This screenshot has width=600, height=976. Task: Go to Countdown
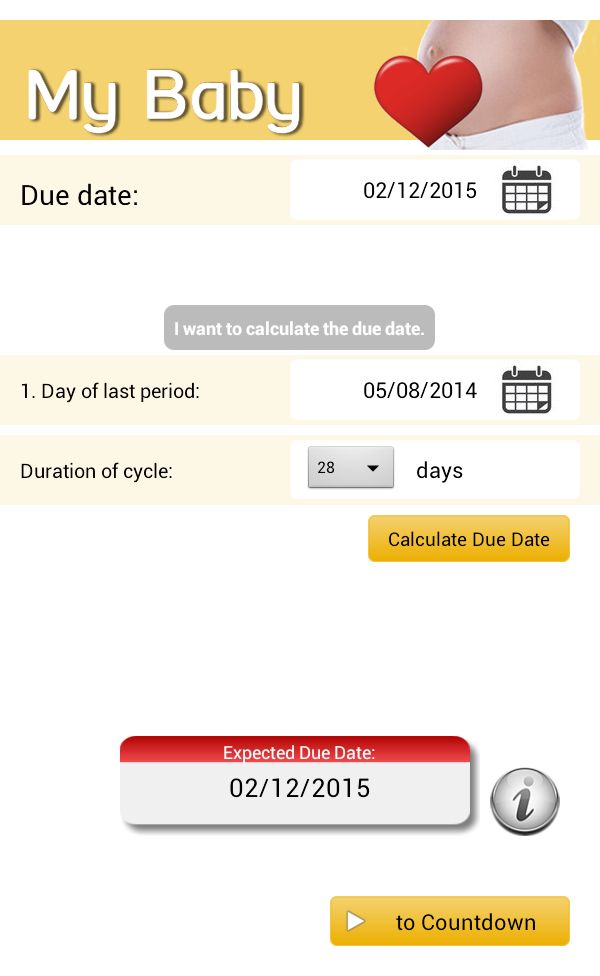[x=450, y=921]
